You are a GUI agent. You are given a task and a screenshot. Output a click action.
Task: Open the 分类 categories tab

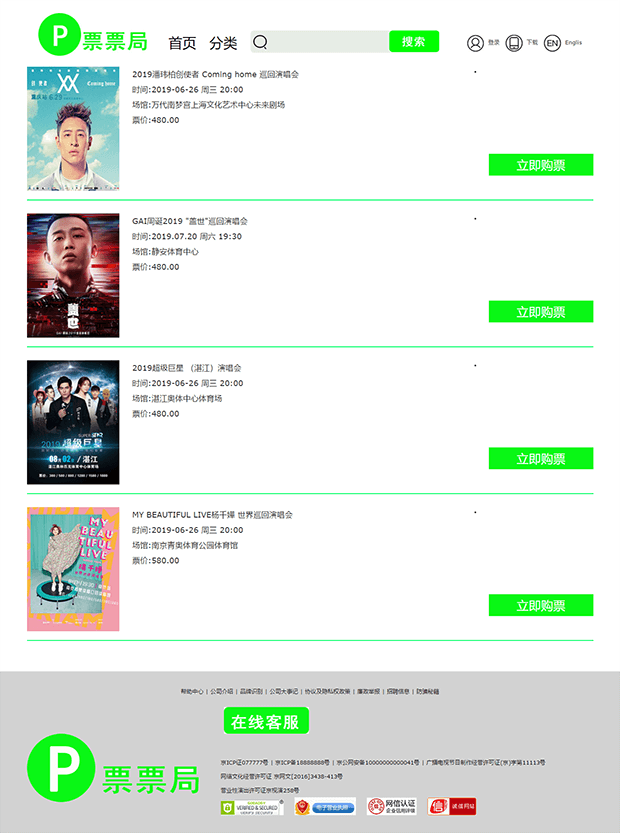223,43
